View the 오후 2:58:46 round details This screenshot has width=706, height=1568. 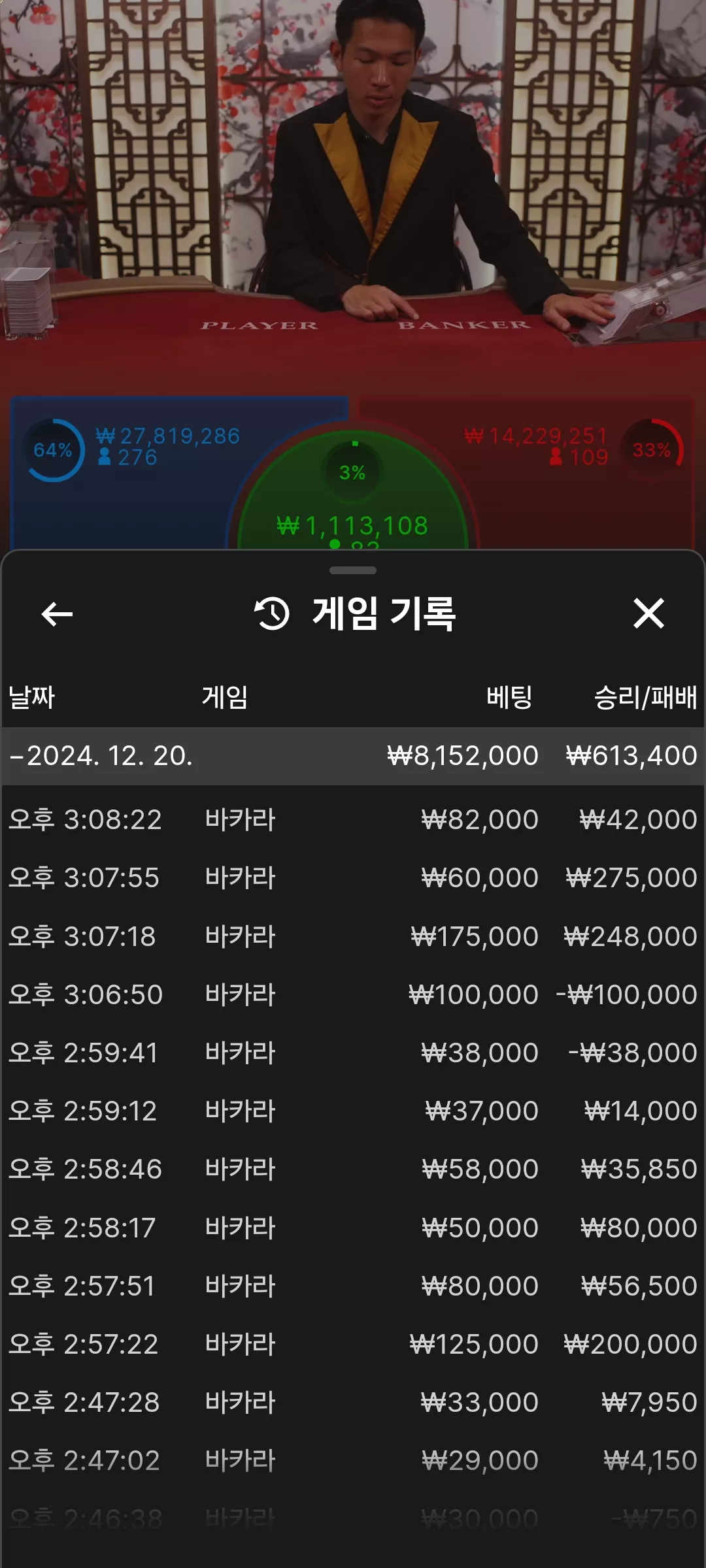click(353, 1169)
